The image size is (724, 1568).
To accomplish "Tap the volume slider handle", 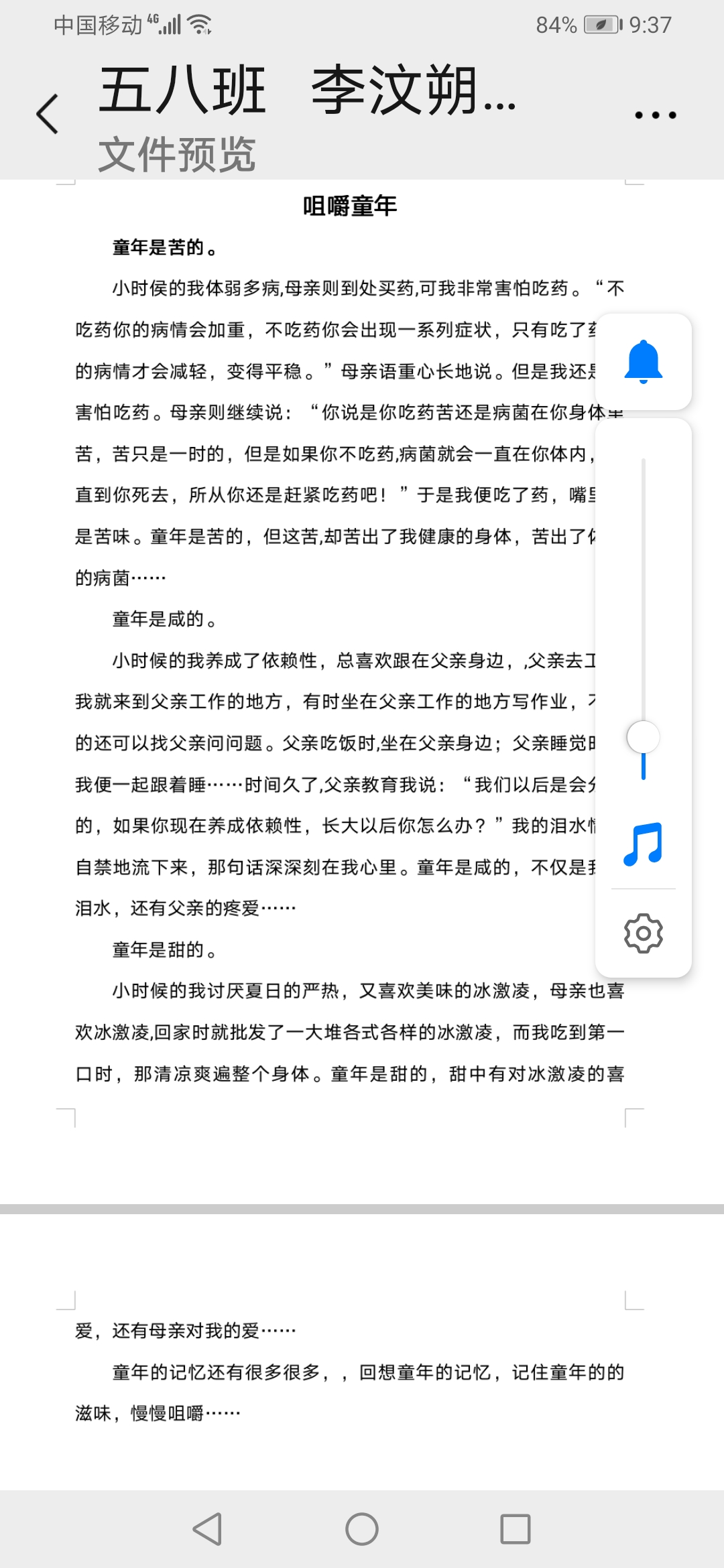I will [643, 737].
